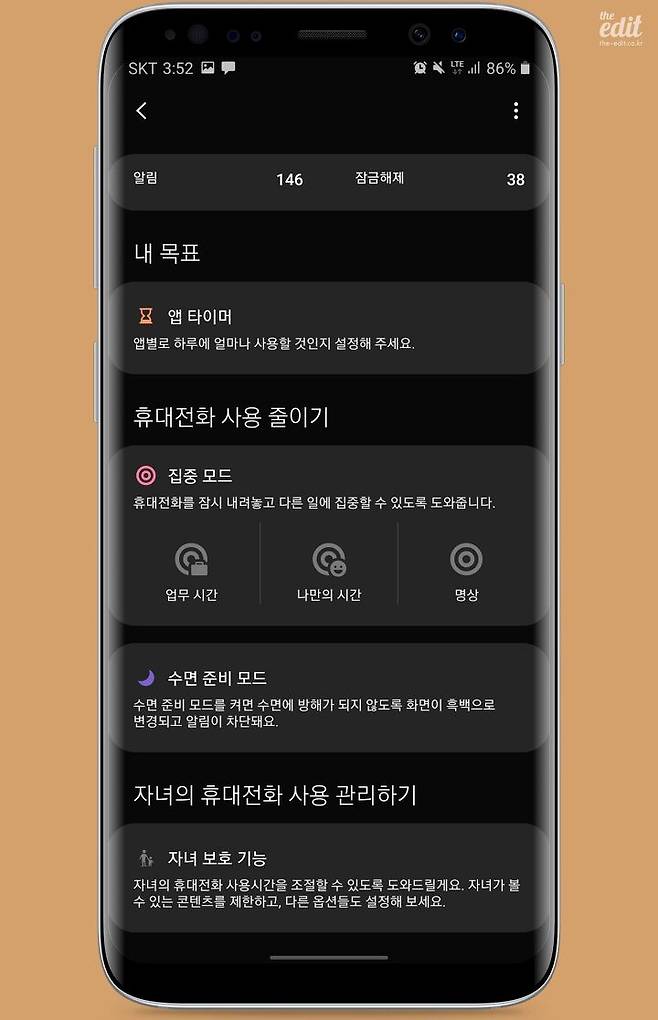Start 나만의 시간 focus mode
The width and height of the screenshot is (658, 1020).
coord(329,570)
